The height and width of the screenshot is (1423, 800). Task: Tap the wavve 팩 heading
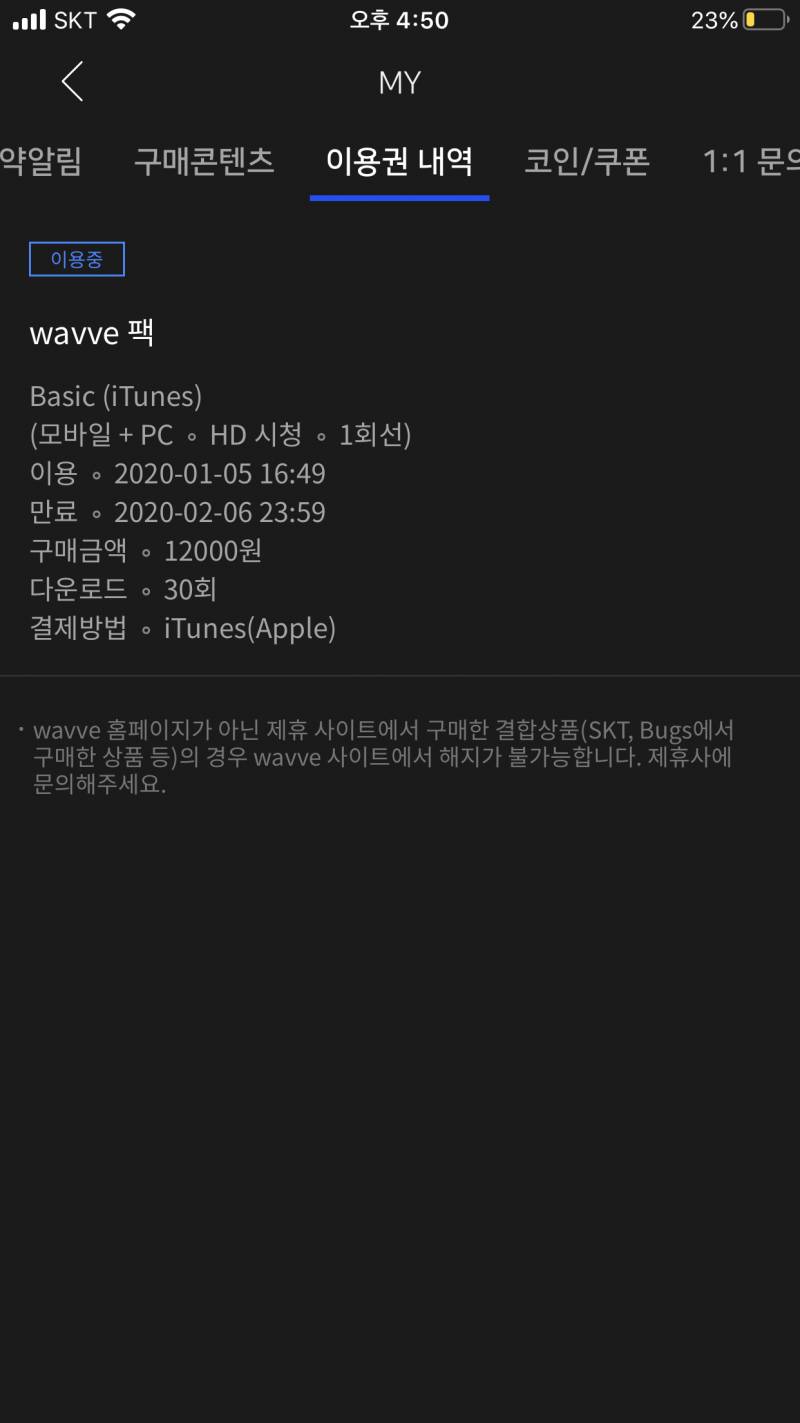(91, 332)
